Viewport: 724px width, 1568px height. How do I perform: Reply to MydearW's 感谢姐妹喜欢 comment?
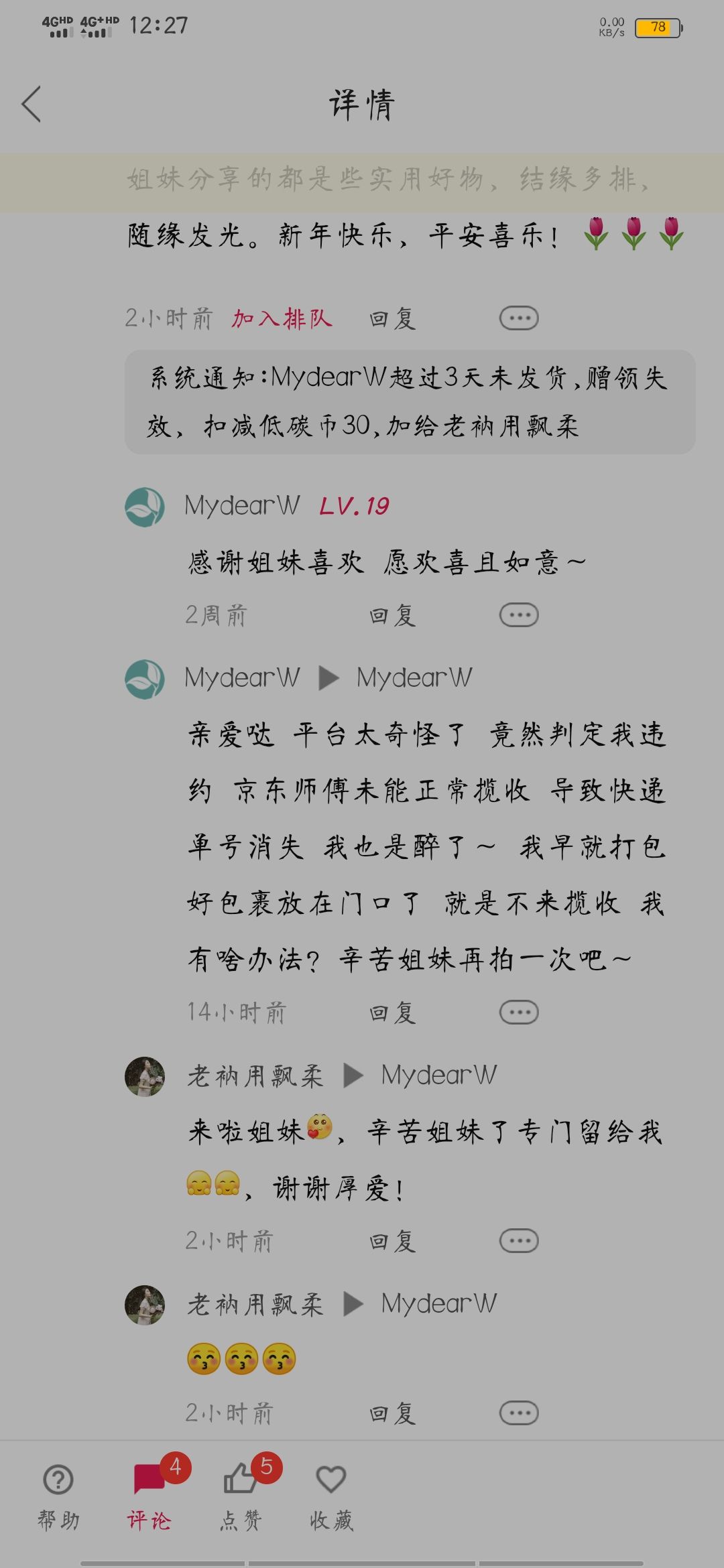click(393, 615)
